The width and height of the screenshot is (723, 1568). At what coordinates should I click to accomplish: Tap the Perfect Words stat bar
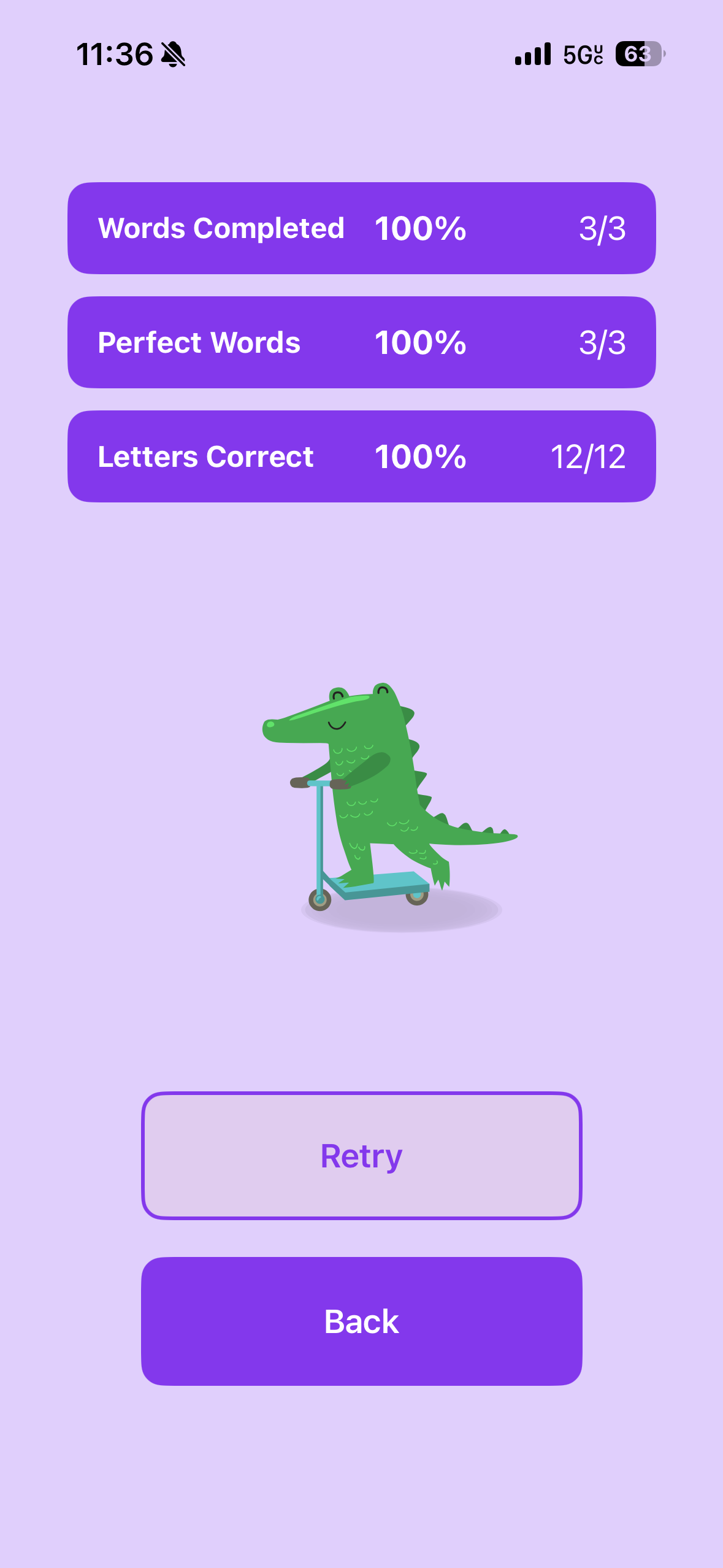click(361, 342)
